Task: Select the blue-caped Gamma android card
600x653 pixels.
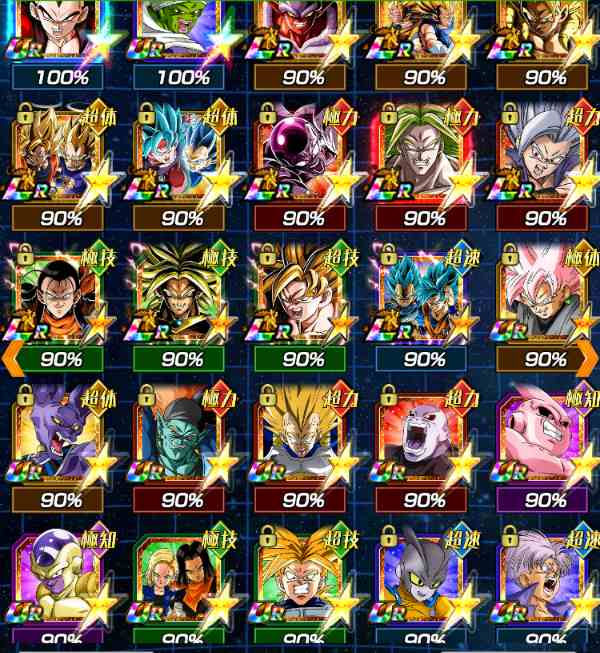Action: pos(424,580)
